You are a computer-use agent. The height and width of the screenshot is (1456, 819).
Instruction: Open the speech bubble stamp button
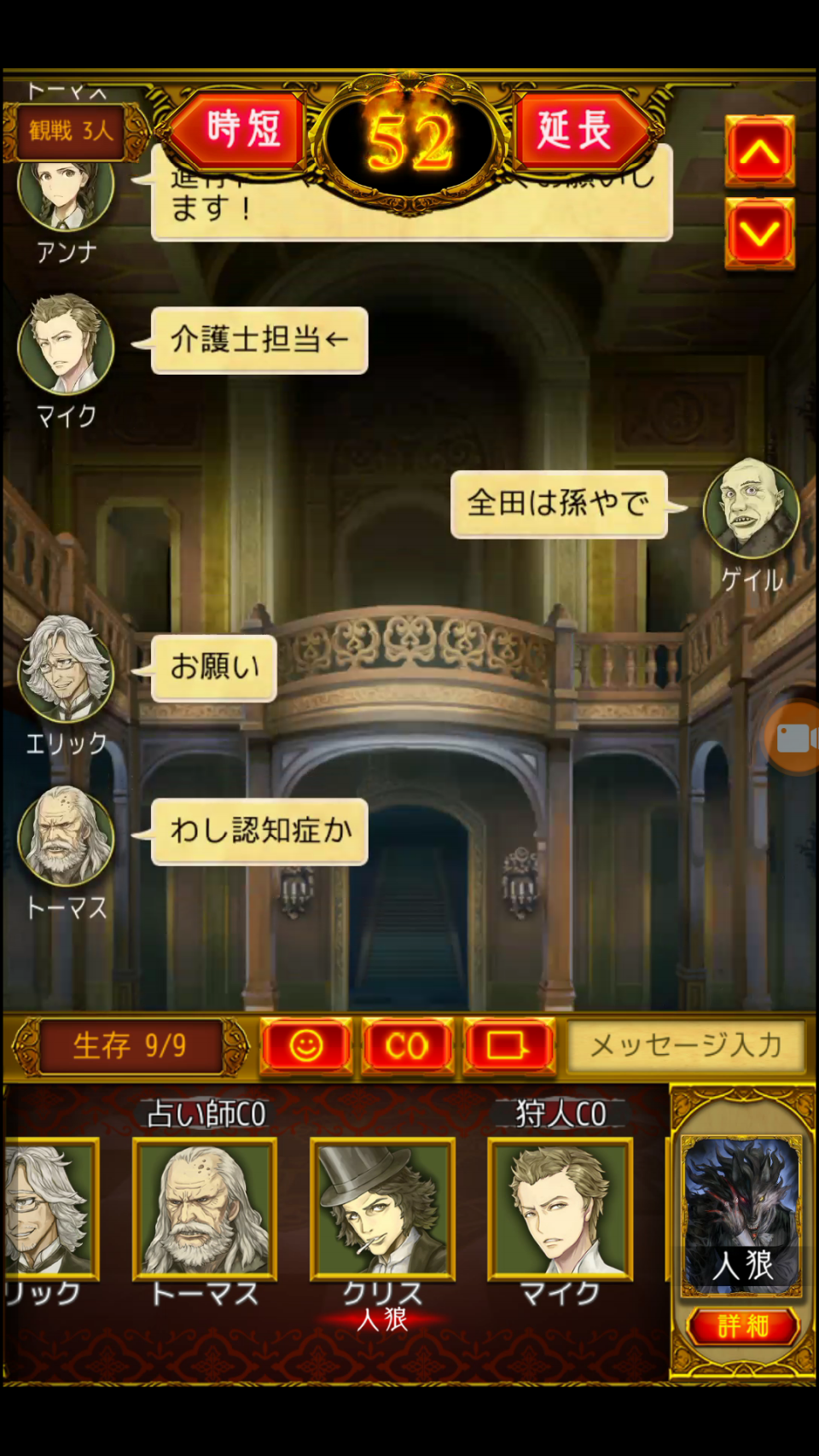click(x=508, y=1045)
